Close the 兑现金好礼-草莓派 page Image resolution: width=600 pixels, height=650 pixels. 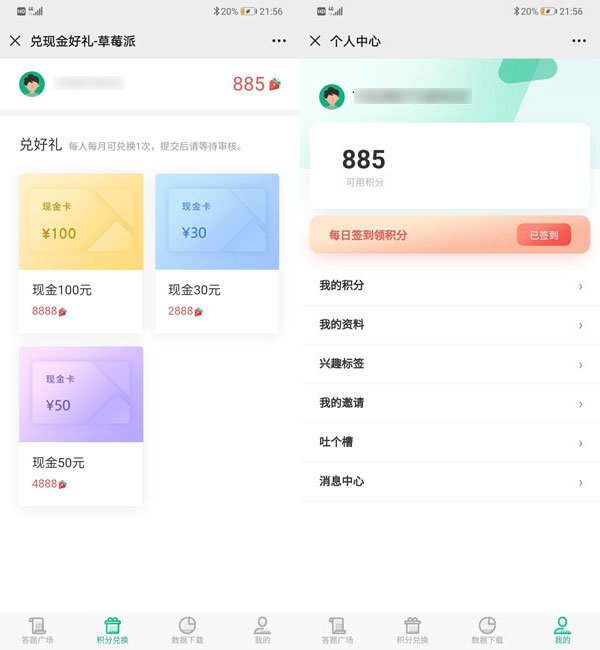[15, 41]
